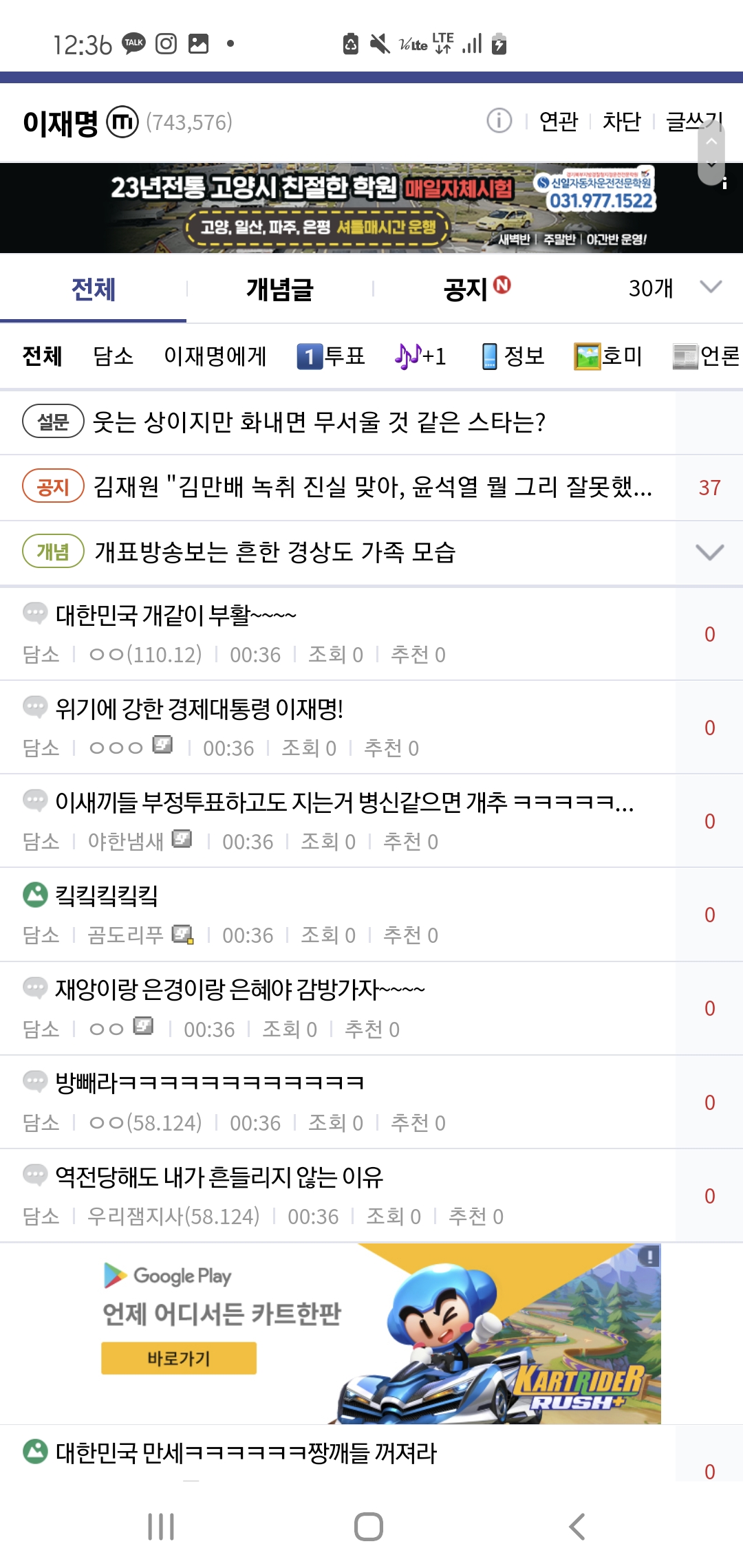Go back using the system back button
Screen dimensions: 743x1568
(577, 1527)
